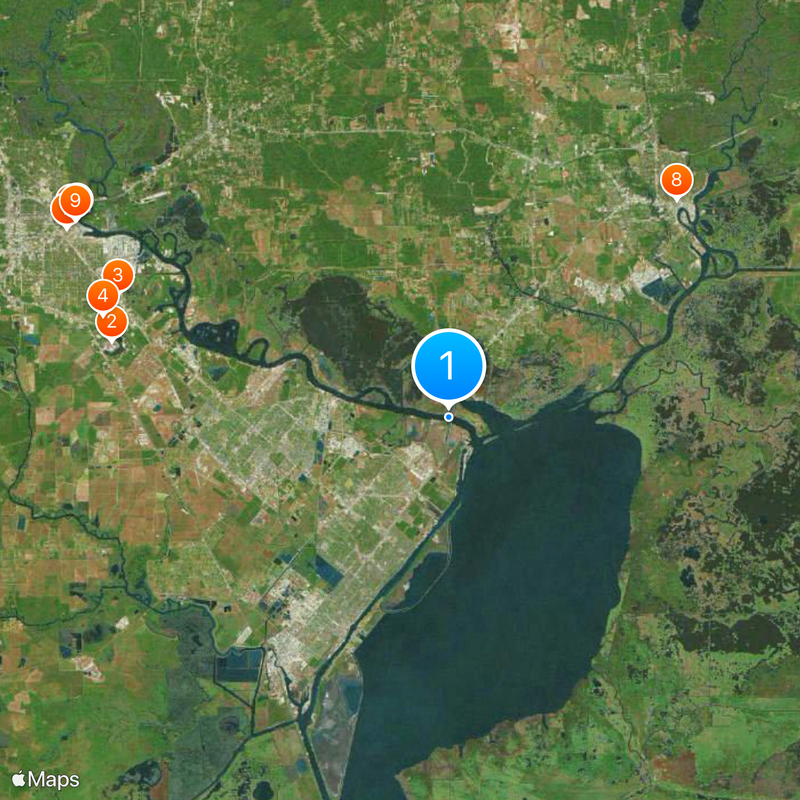
Task: Open the orange pin numbered 3
Action: click(x=118, y=274)
